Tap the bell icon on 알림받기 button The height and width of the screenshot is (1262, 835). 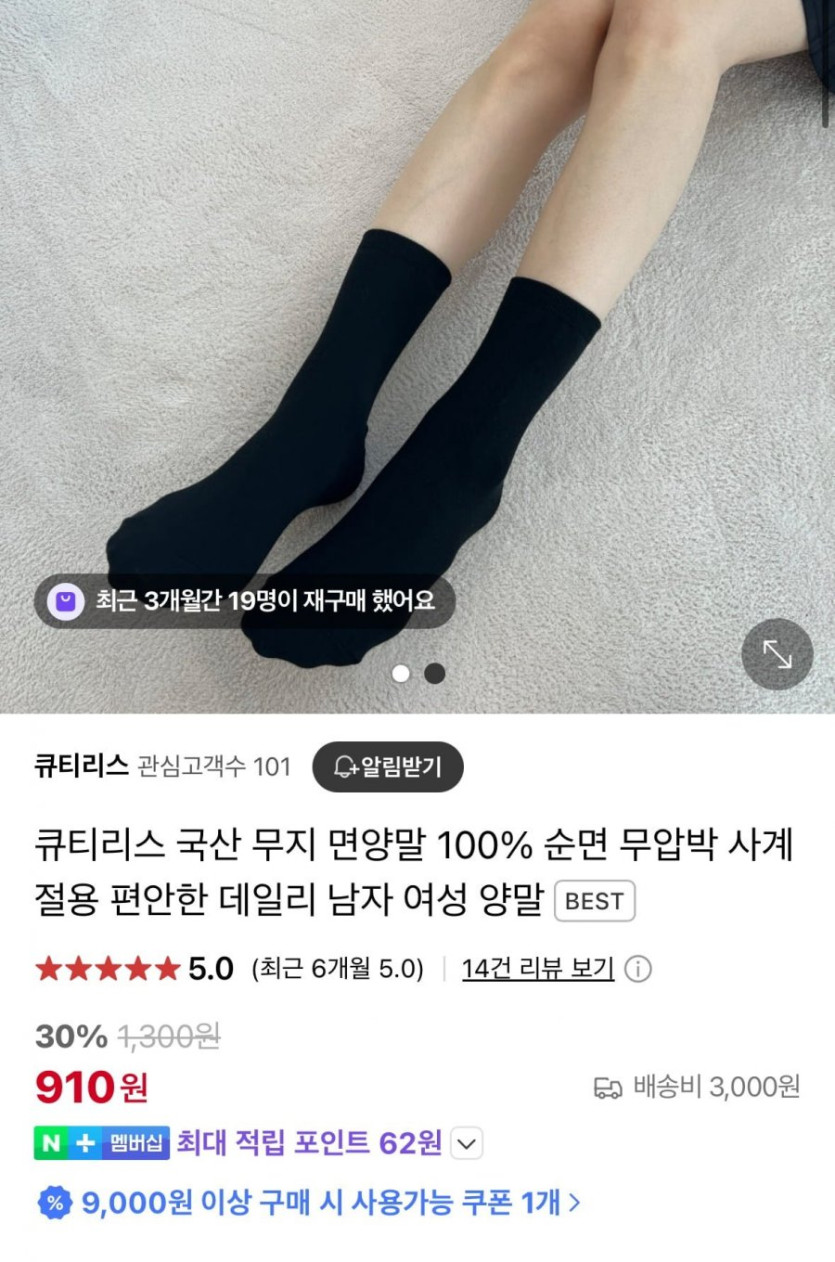click(x=345, y=767)
